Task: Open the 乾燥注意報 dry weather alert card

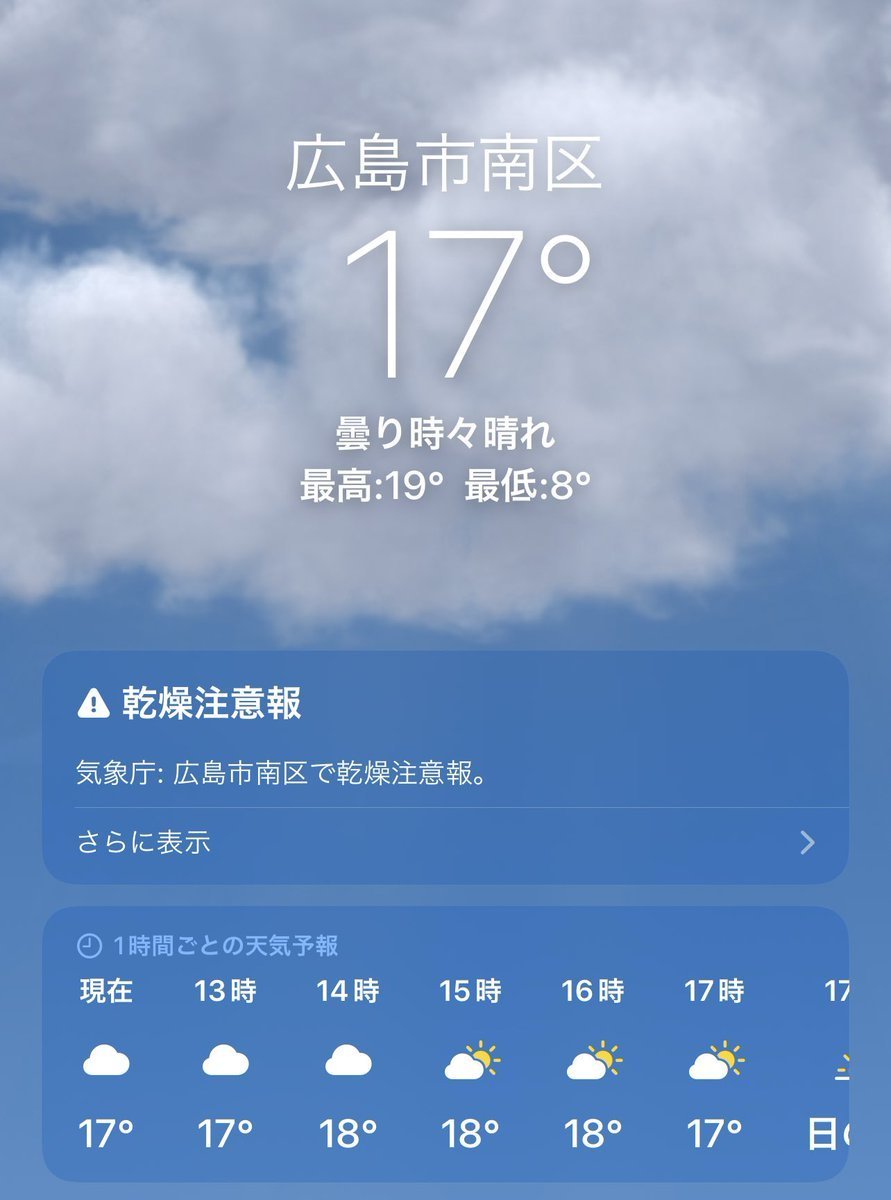Action: tap(445, 740)
